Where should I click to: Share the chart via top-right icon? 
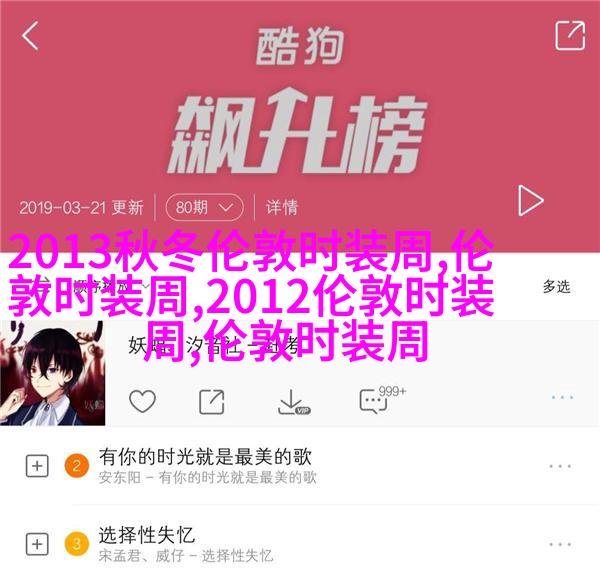tap(569, 36)
